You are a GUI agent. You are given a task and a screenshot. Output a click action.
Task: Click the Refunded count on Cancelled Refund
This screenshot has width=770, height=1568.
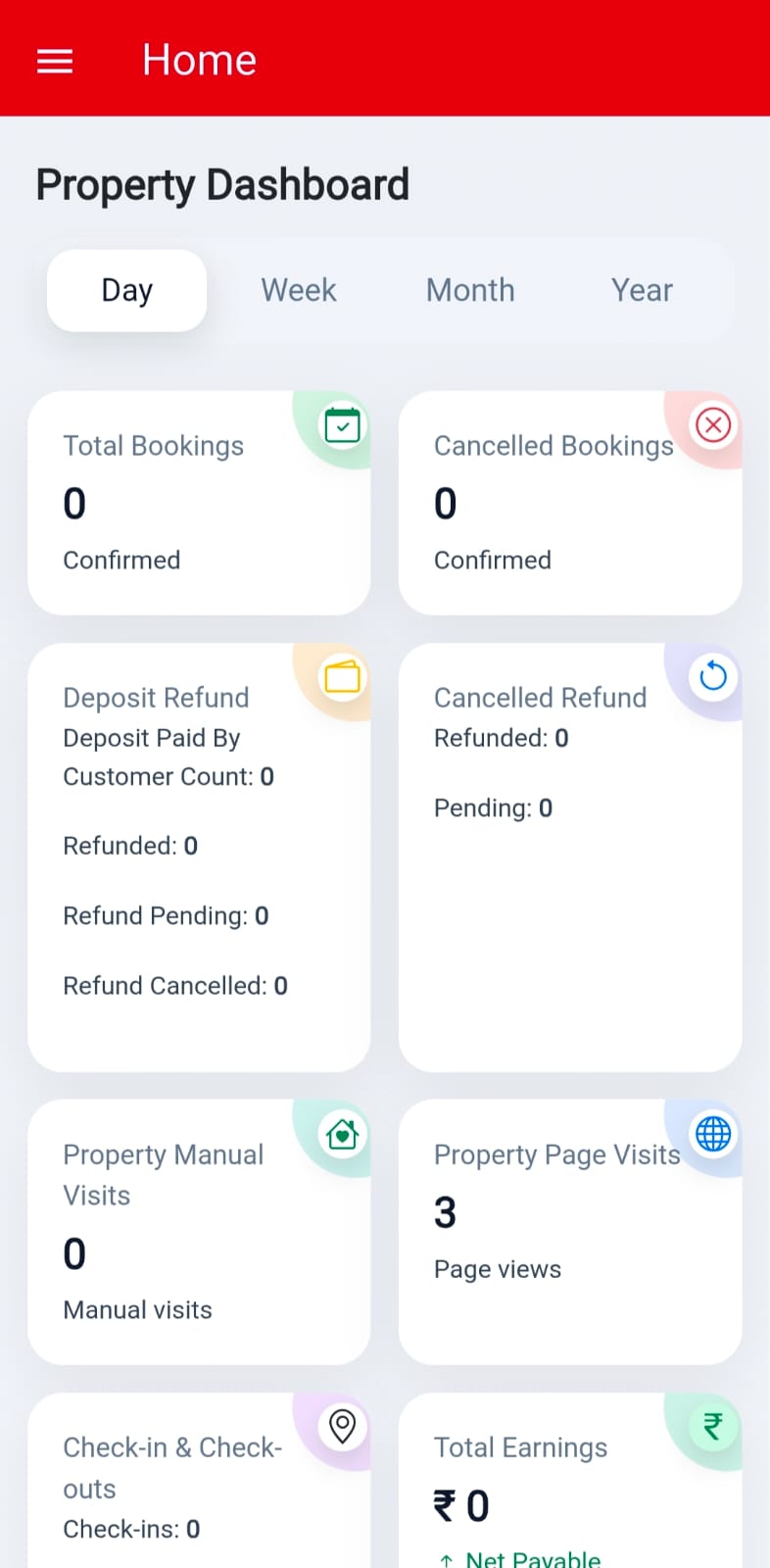click(501, 738)
